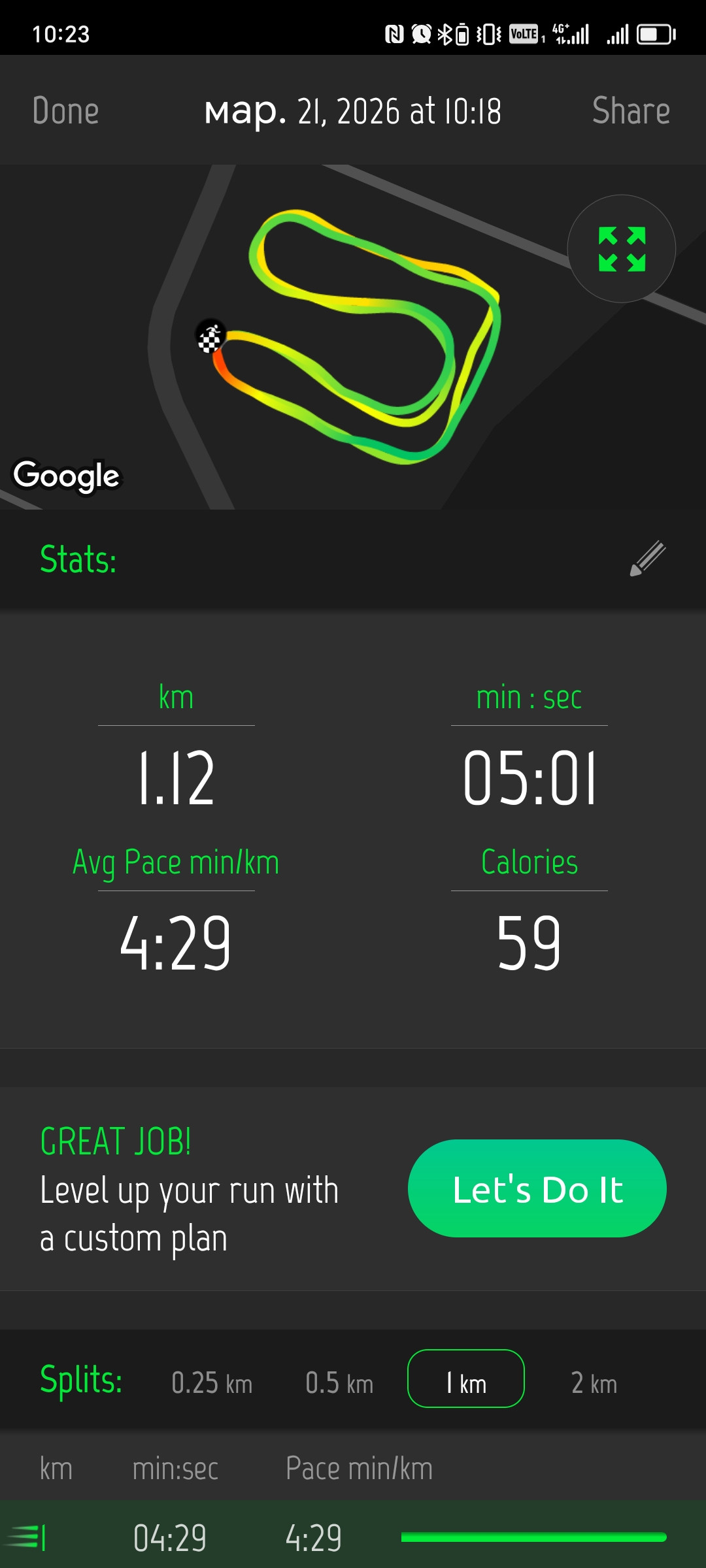Expand the route map to fullscreen
Screen dimensions: 706x1568
click(622, 249)
